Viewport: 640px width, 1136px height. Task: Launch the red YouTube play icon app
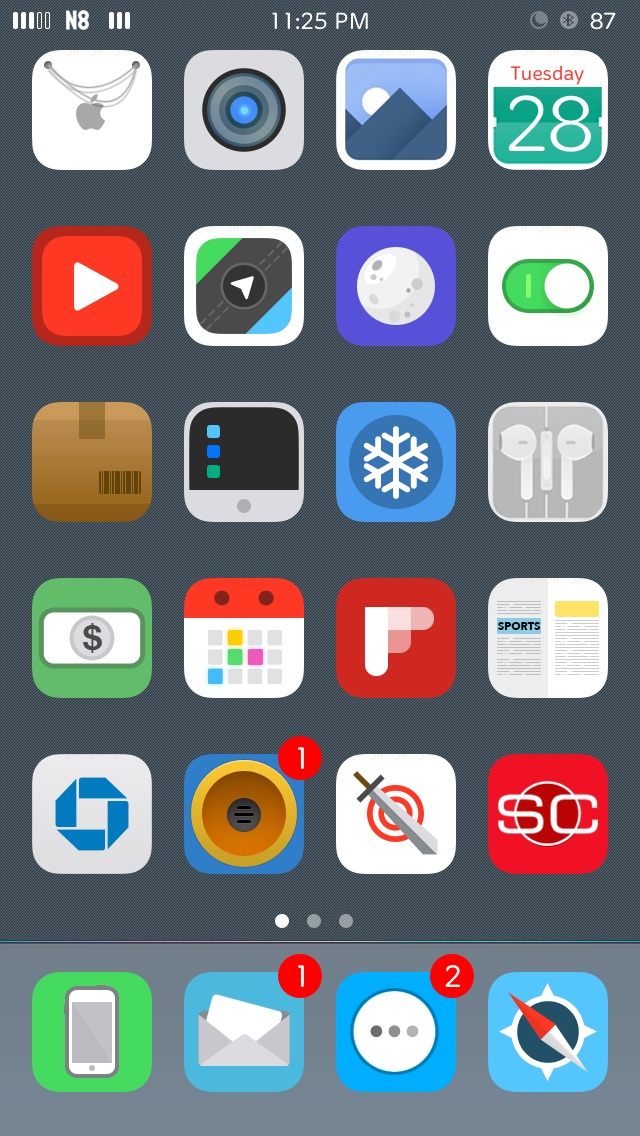[x=92, y=286]
